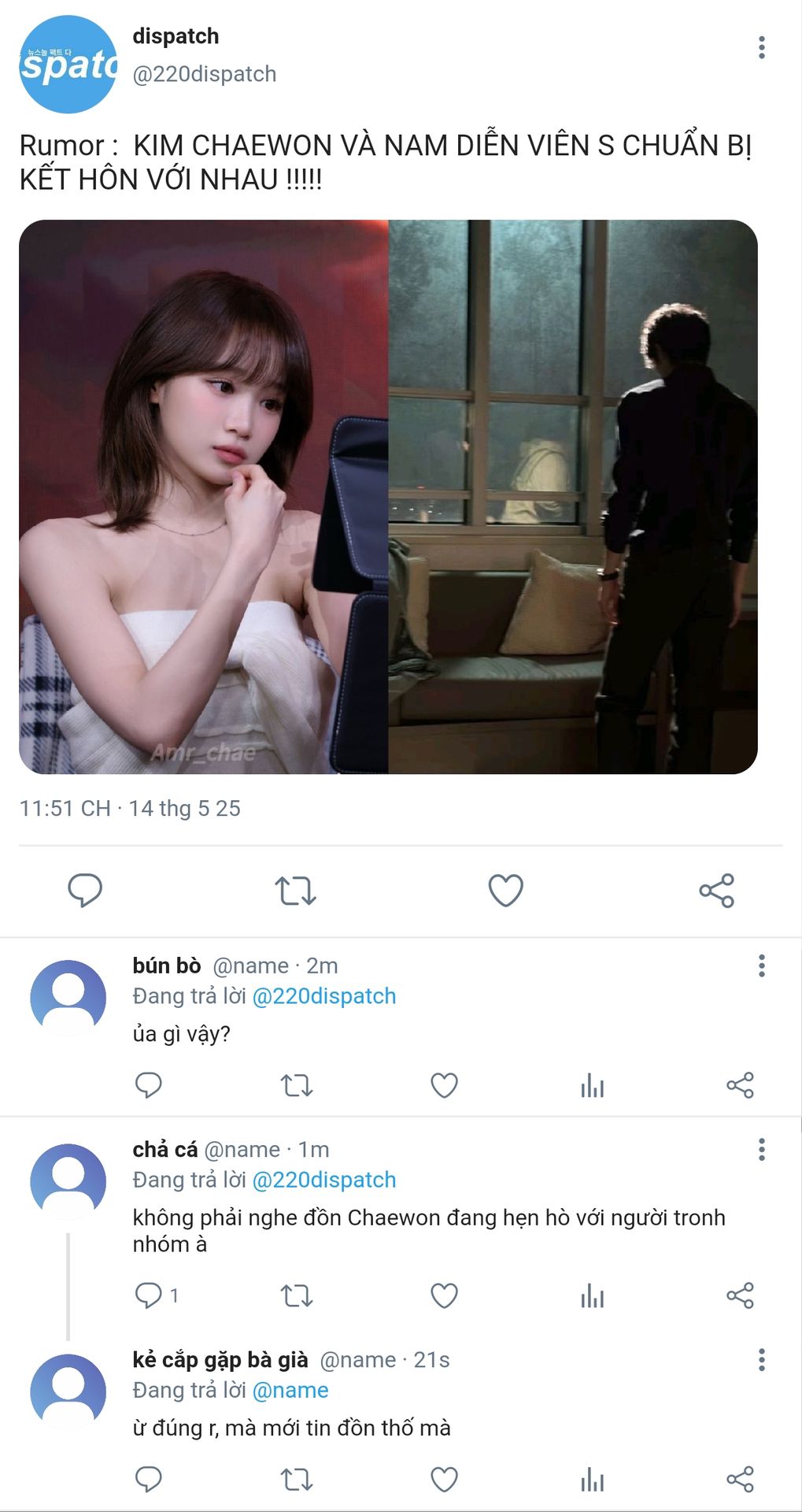This screenshot has height=1512, width=802.
Task: Open more options on bún bò's reply
Action: (x=761, y=965)
